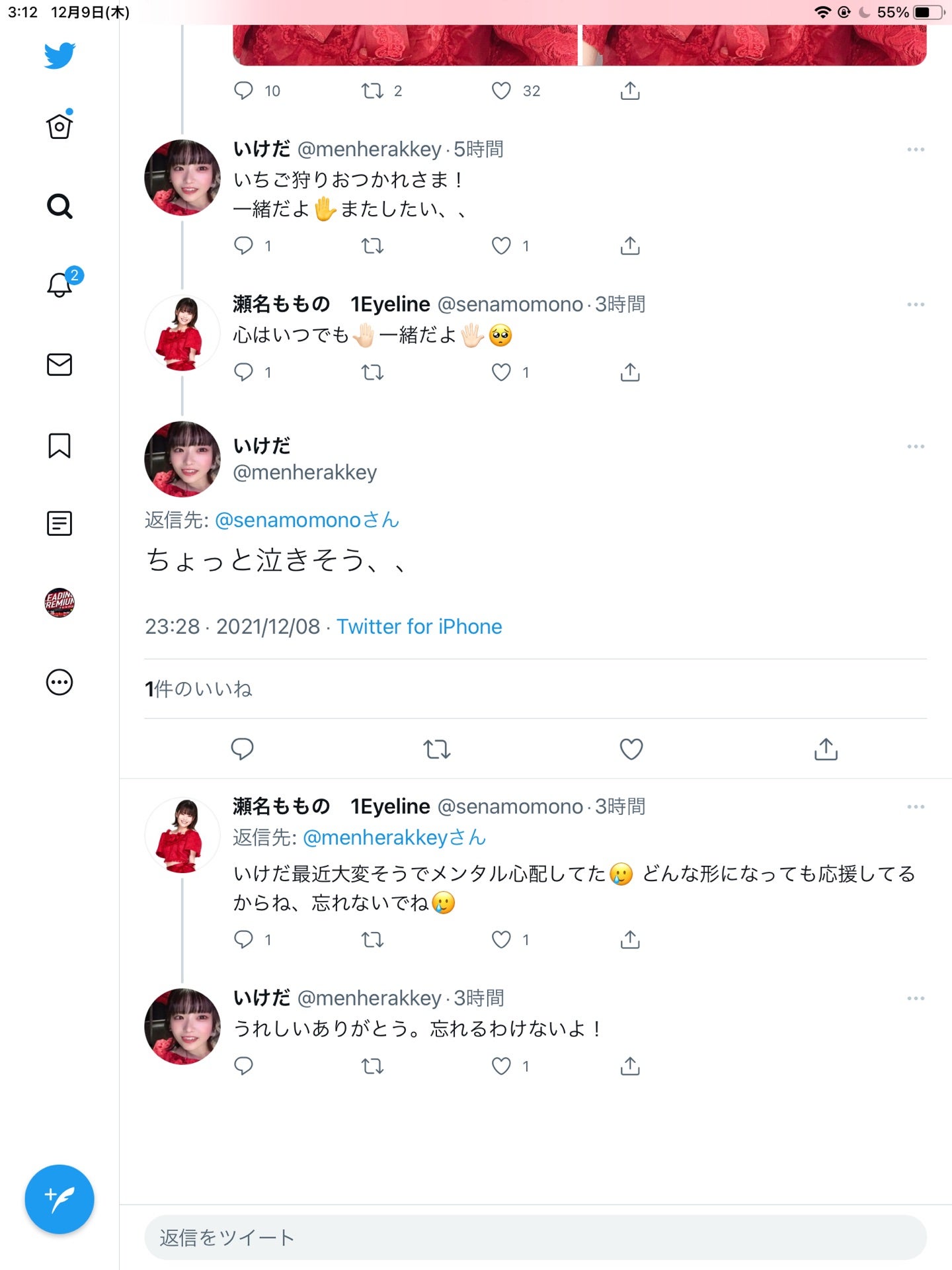
Task: Compose a tweet with the feather button
Action: tap(59, 1199)
